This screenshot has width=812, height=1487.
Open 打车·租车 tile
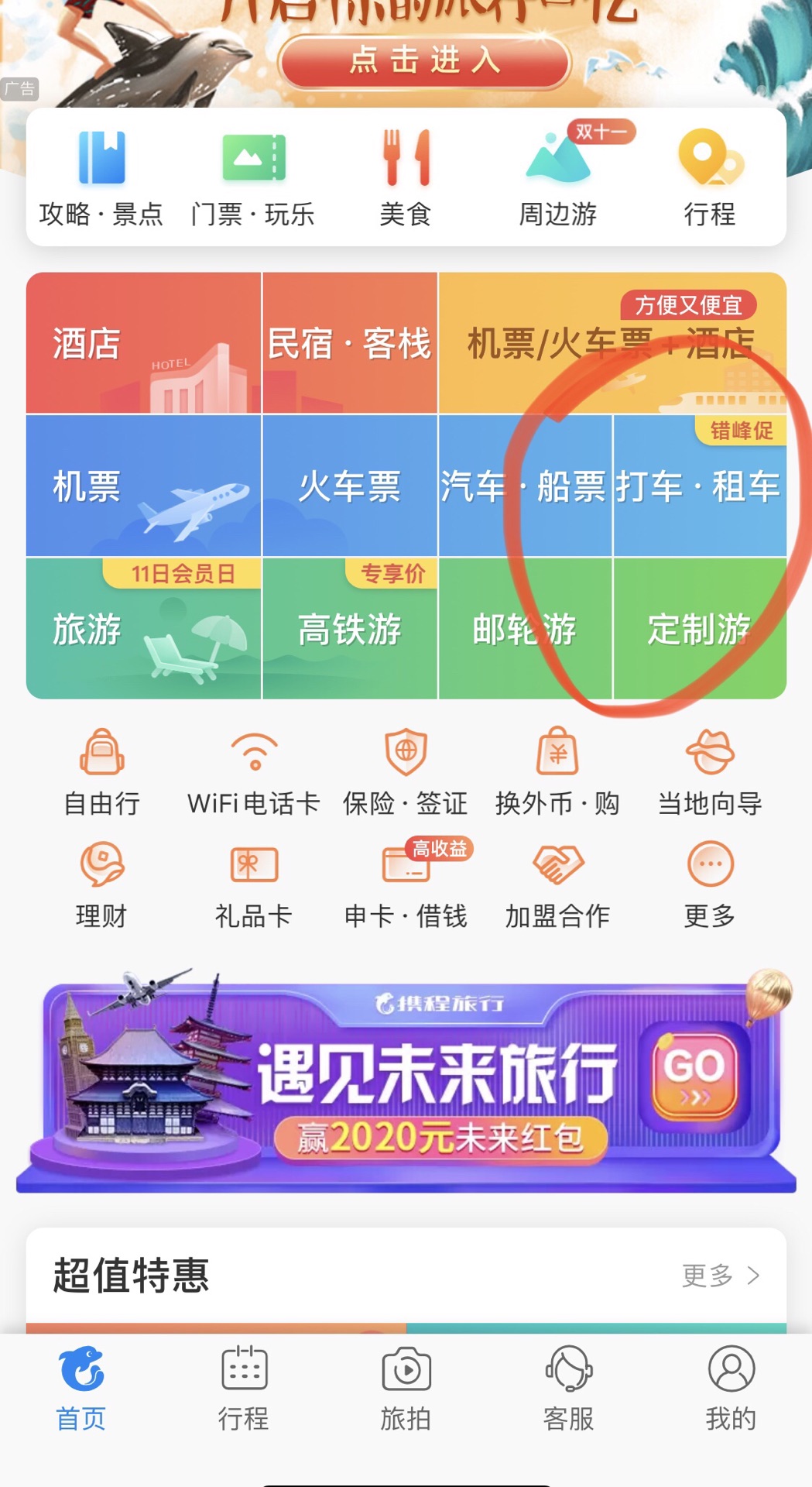[x=699, y=486]
